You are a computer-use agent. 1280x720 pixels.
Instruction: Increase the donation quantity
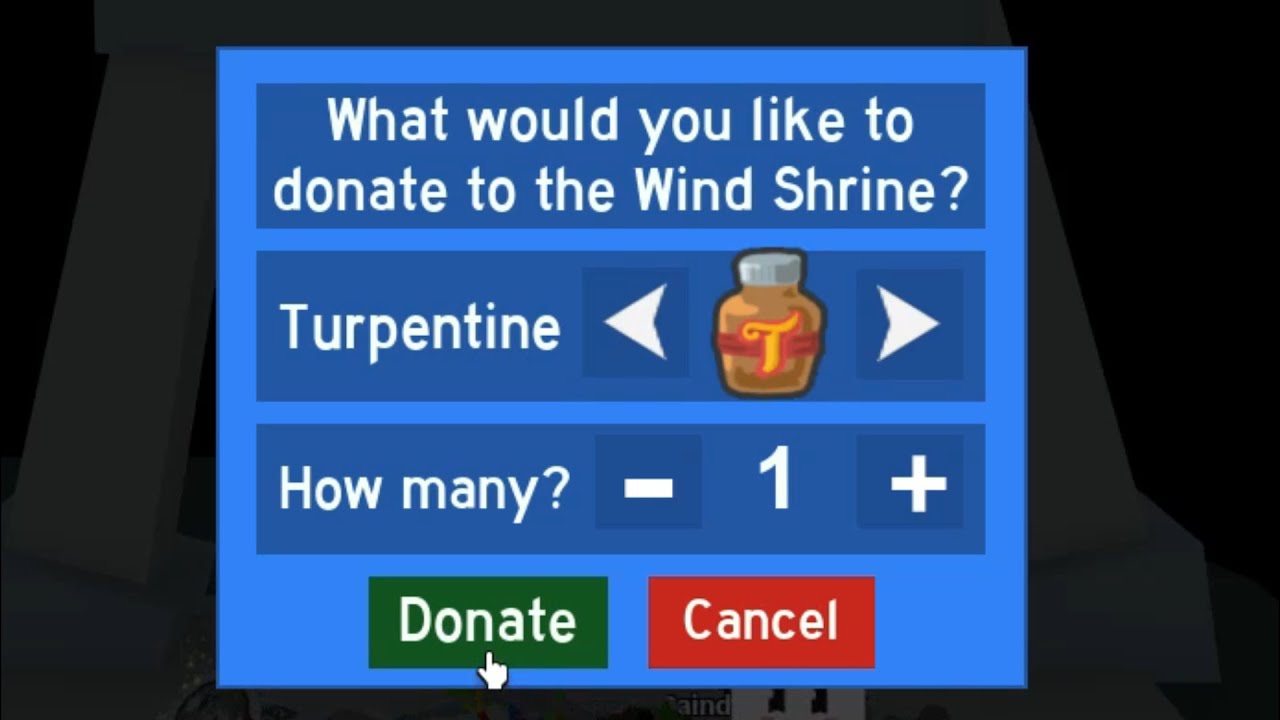(916, 484)
